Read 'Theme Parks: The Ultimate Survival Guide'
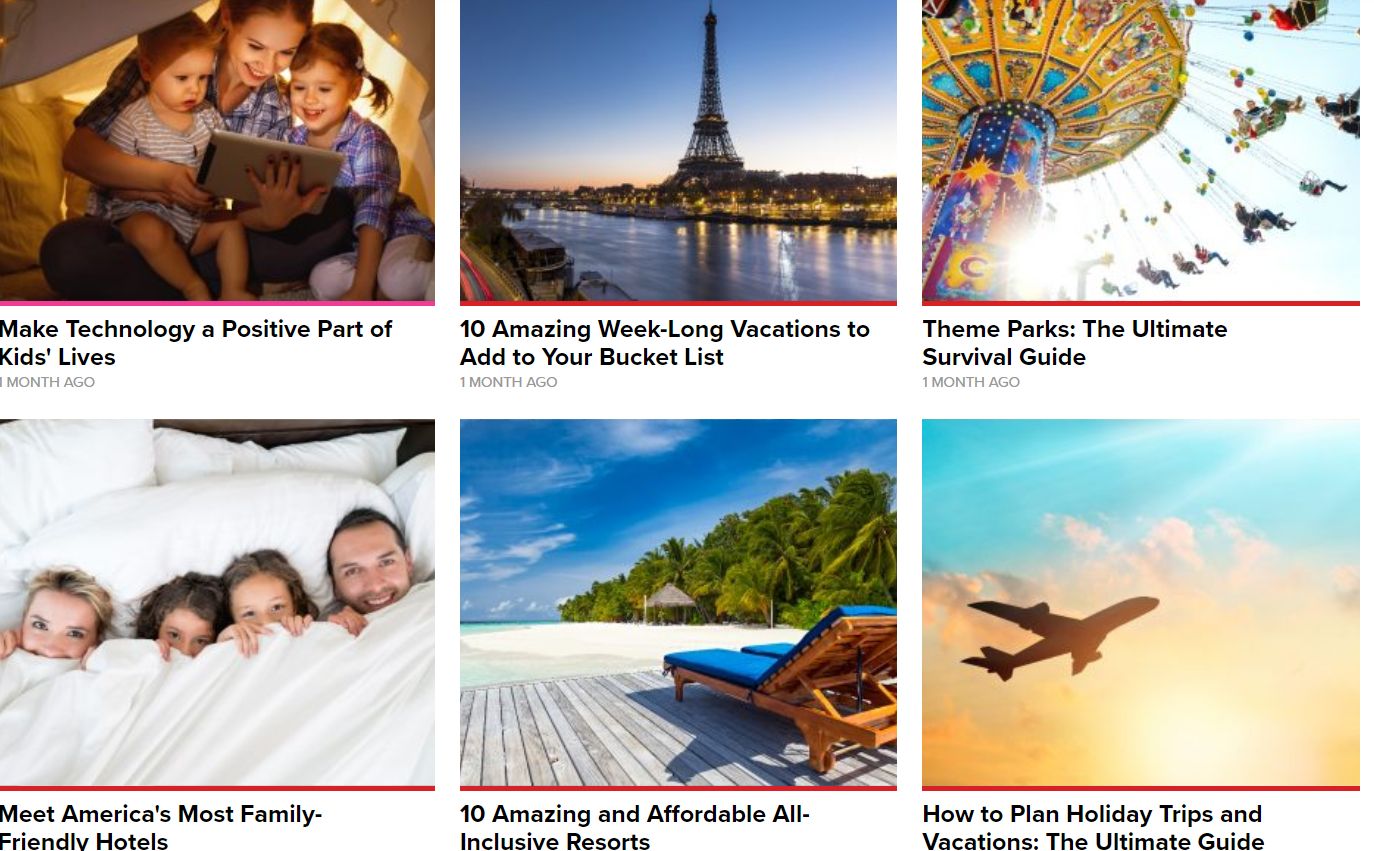This screenshot has height=851, width=1374. click(1074, 343)
